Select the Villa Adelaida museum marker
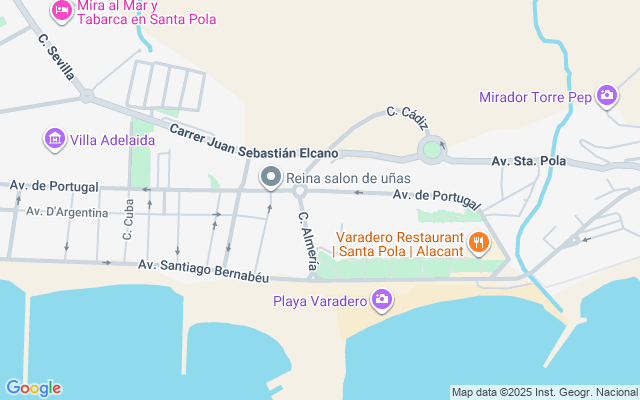This screenshot has height=400, width=640. click(x=55, y=140)
